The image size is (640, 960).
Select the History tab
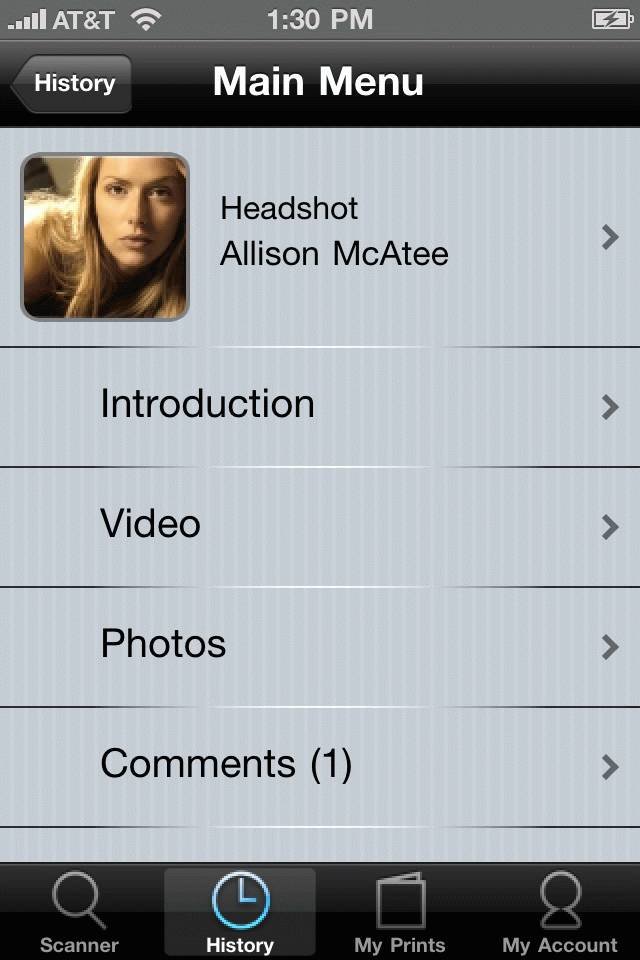[x=240, y=912]
